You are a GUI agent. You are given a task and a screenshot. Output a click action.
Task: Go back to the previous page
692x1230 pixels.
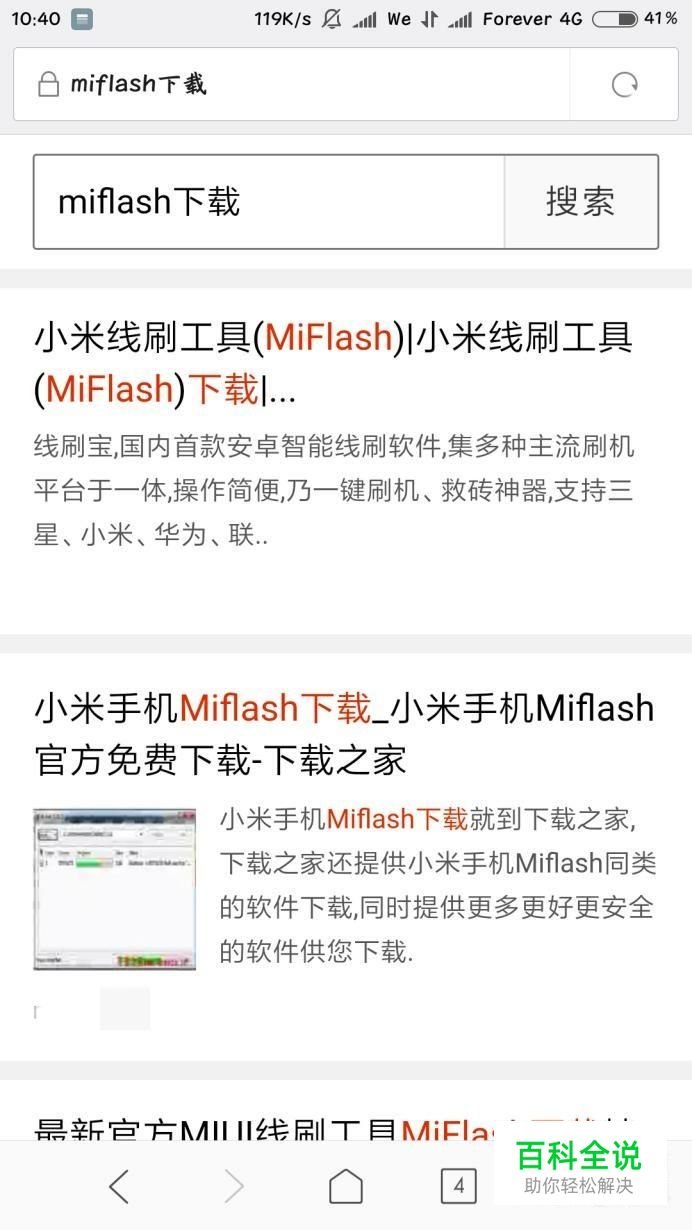119,1187
